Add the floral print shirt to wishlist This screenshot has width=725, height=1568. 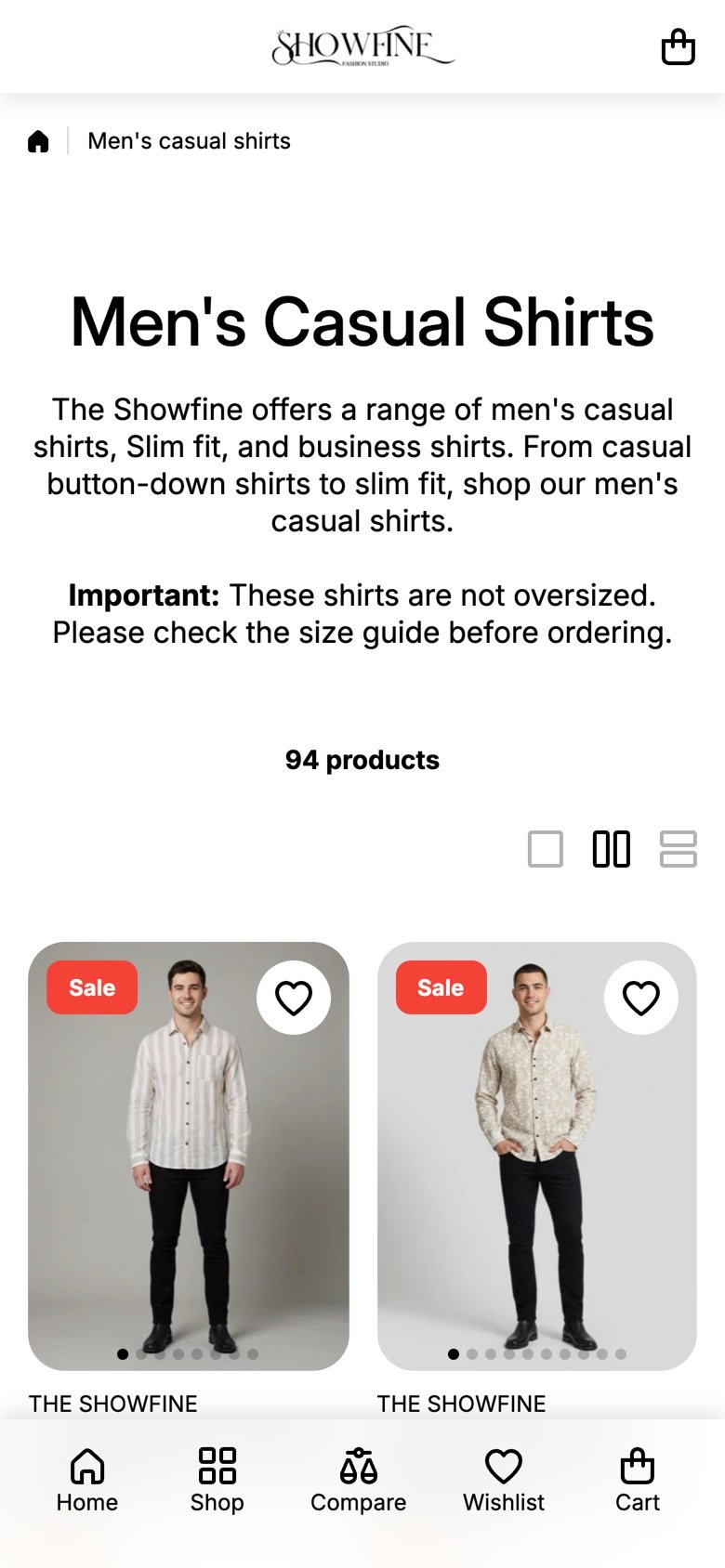[x=641, y=998]
